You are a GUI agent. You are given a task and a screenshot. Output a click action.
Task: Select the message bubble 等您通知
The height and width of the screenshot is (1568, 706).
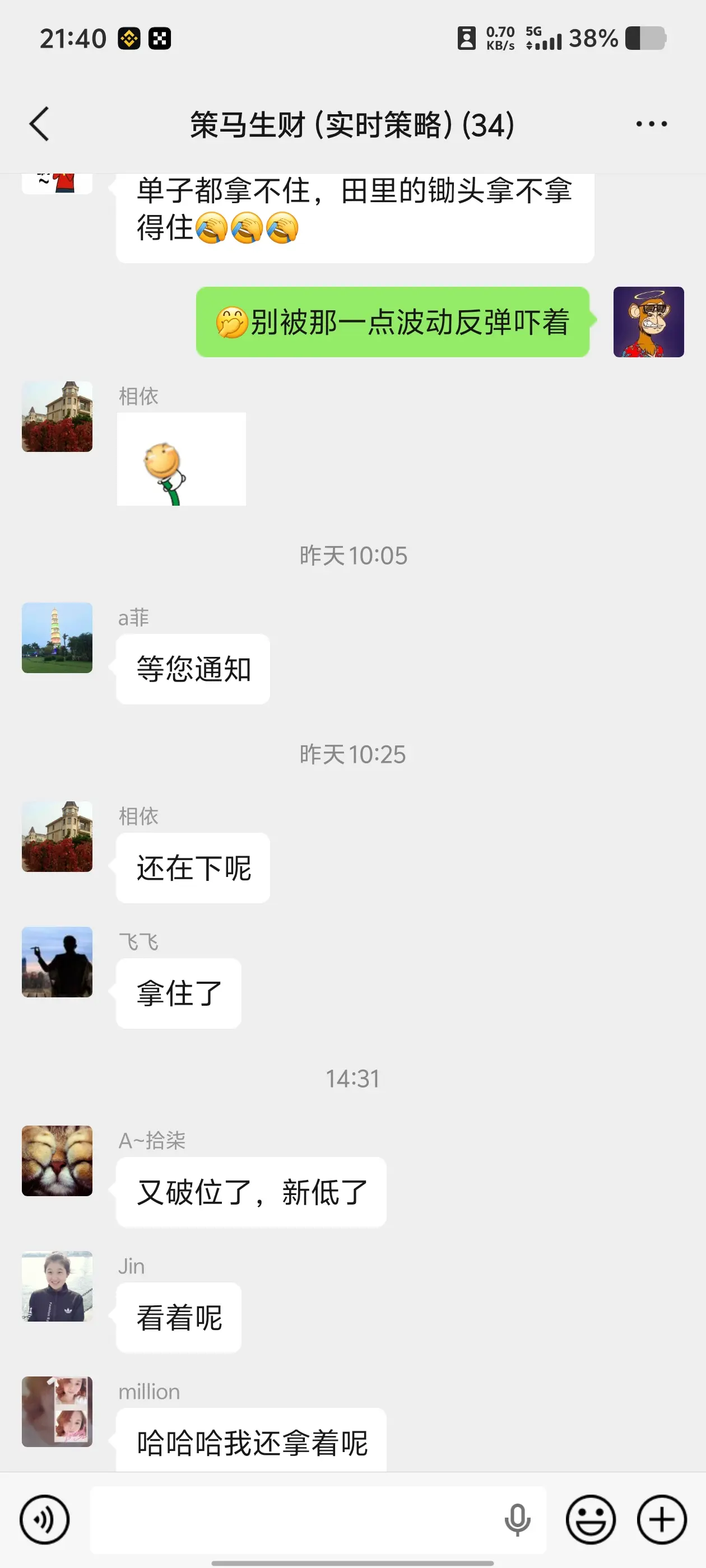point(193,668)
